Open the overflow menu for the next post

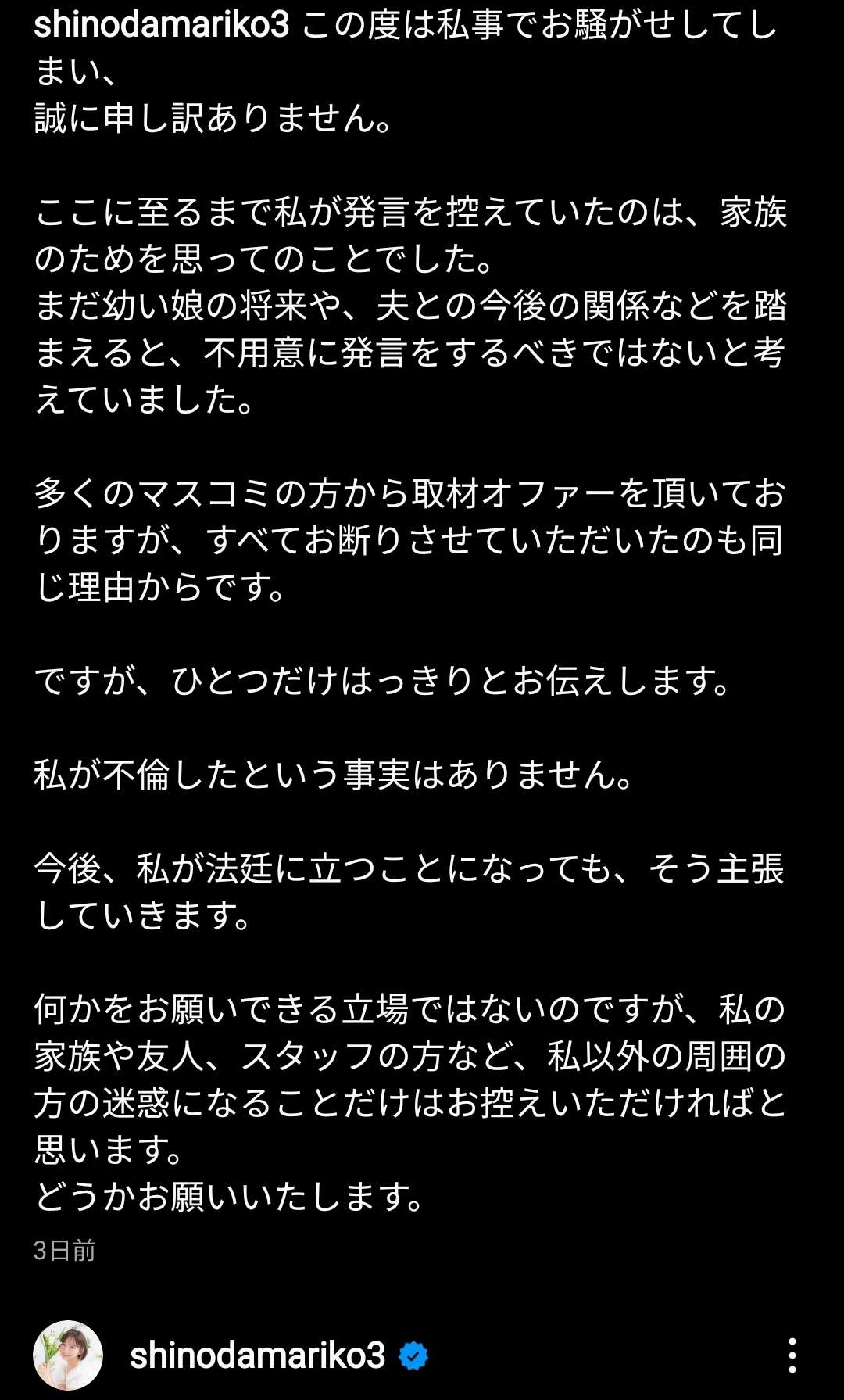tap(792, 1355)
